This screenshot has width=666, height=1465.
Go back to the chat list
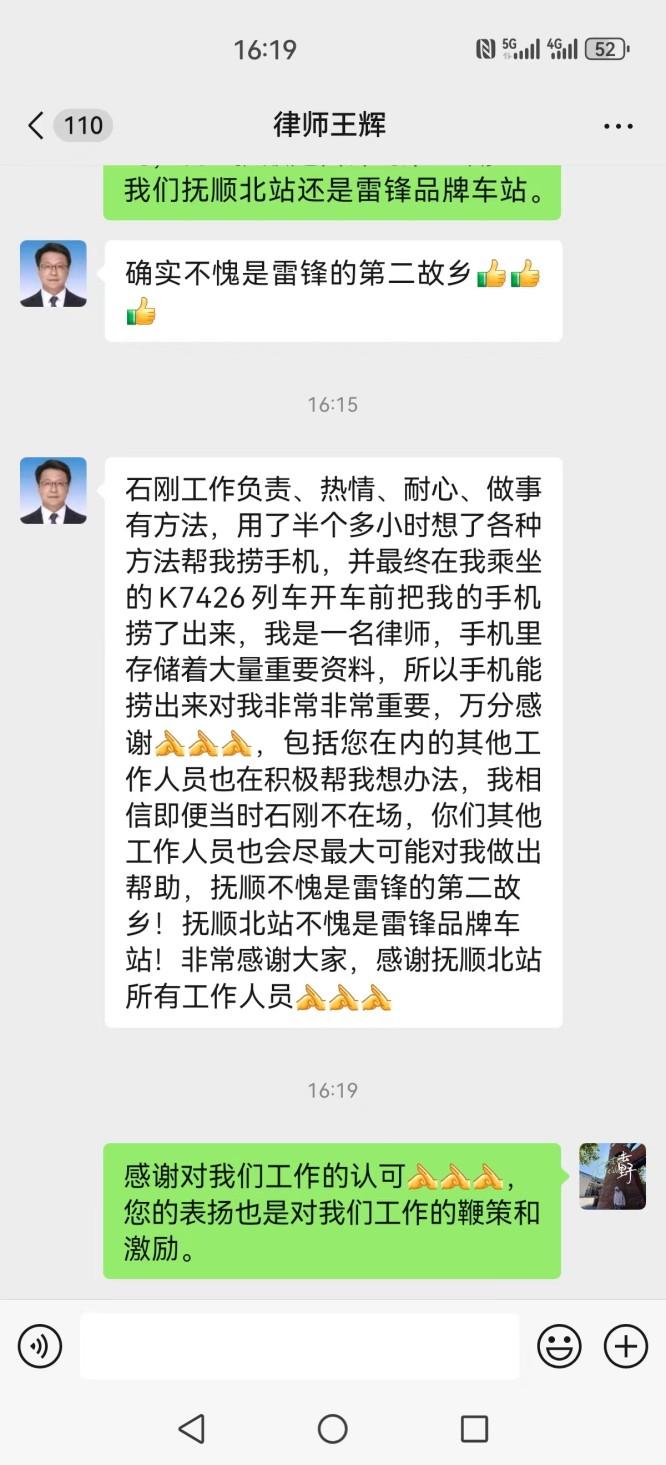[x=36, y=126]
